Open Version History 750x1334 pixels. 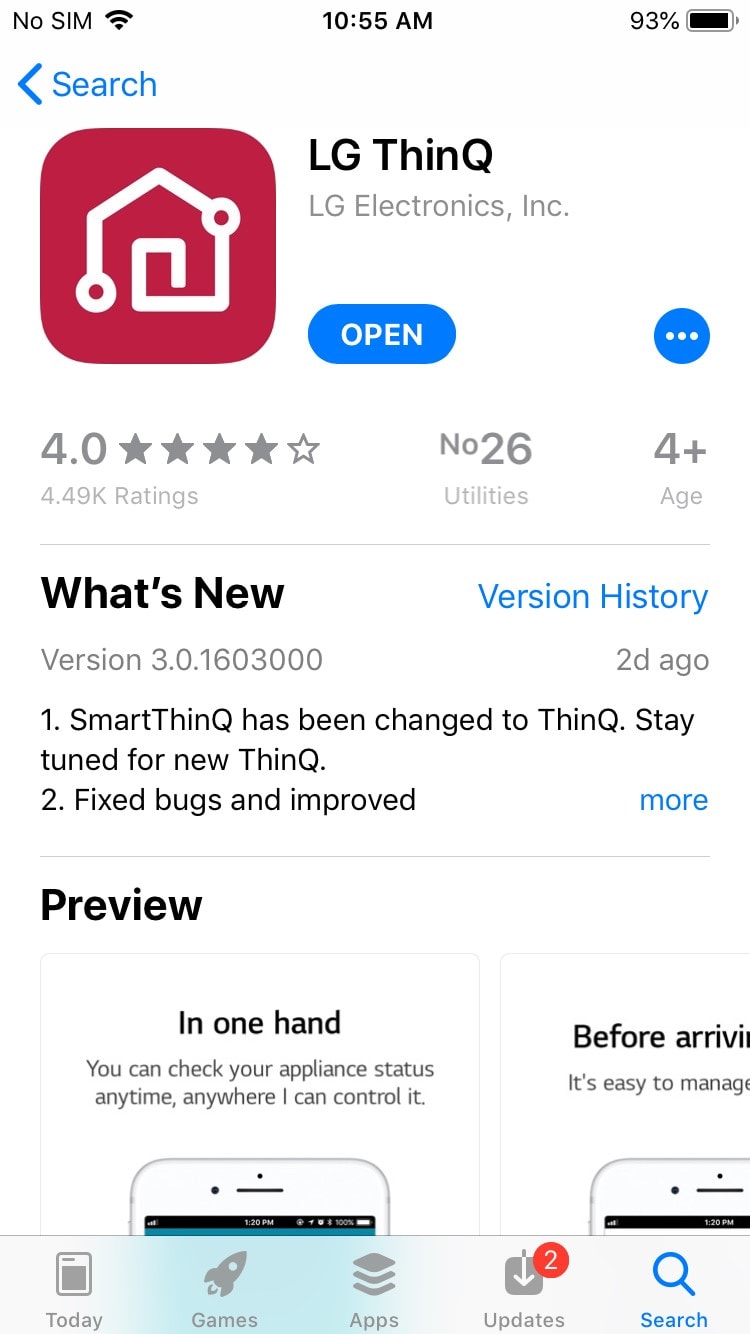(592, 596)
